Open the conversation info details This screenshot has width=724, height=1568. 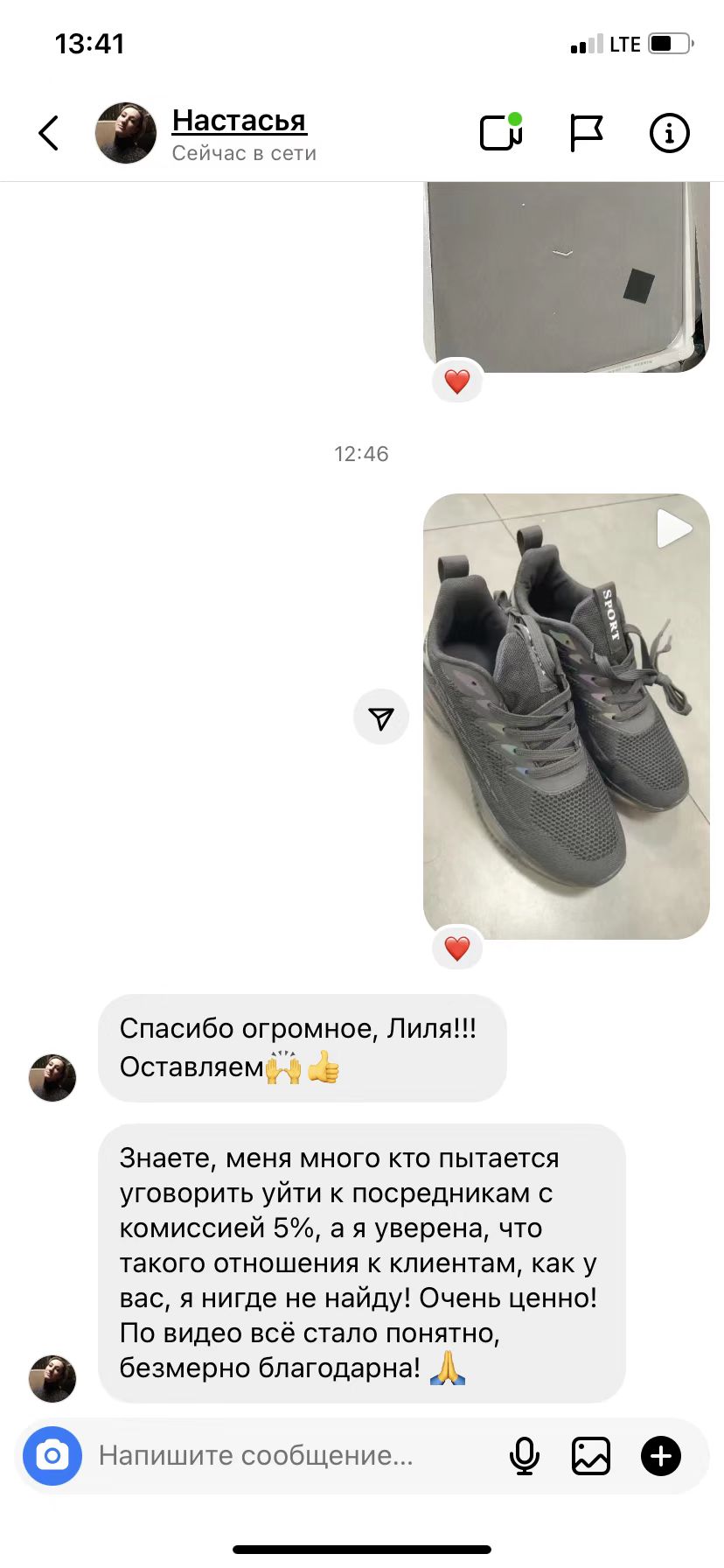(x=669, y=133)
